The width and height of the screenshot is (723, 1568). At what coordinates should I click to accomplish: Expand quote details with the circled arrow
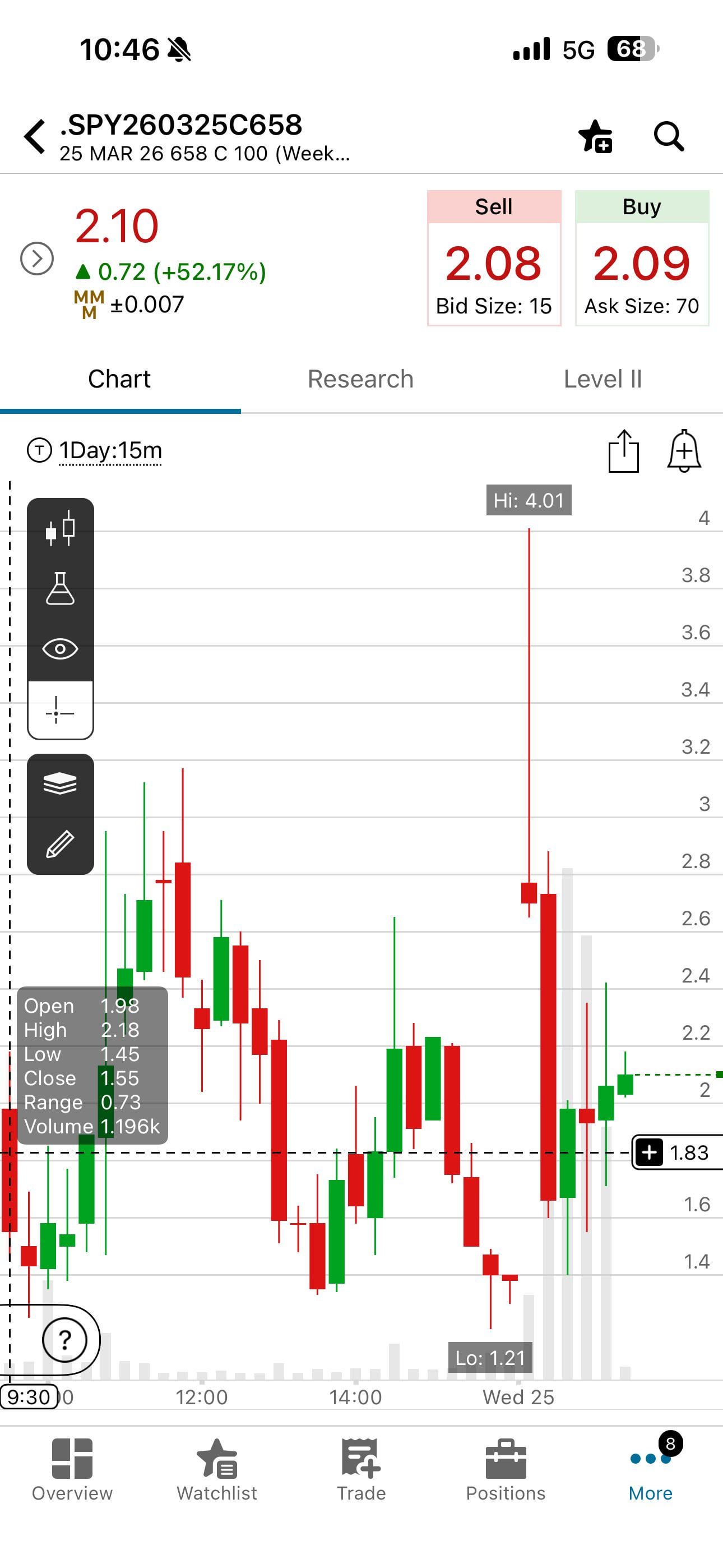[x=37, y=259]
